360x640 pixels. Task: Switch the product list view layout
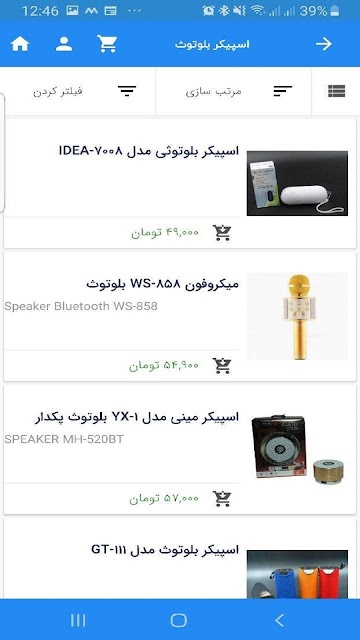(x=336, y=91)
